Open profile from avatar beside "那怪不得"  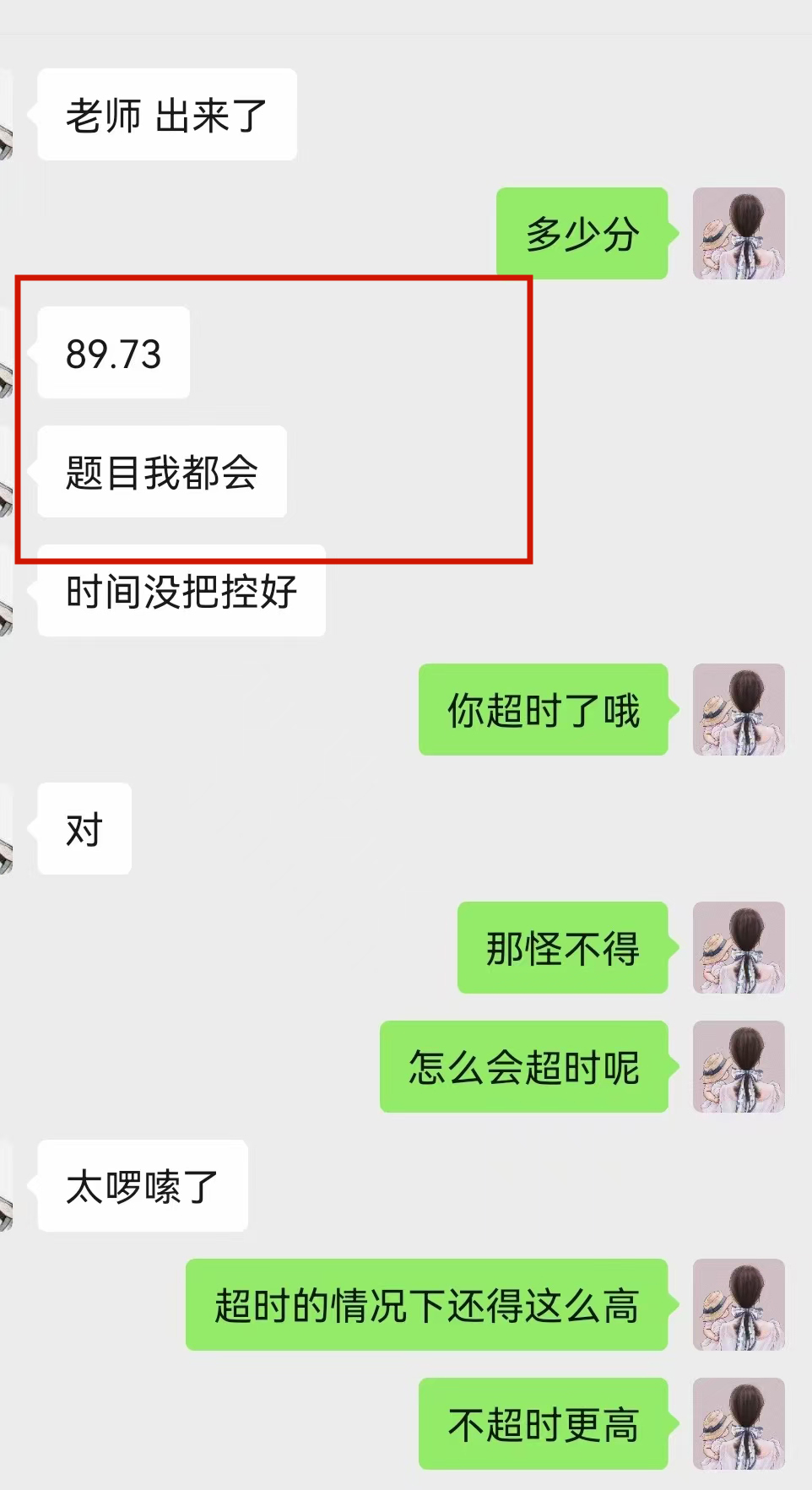point(739,948)
